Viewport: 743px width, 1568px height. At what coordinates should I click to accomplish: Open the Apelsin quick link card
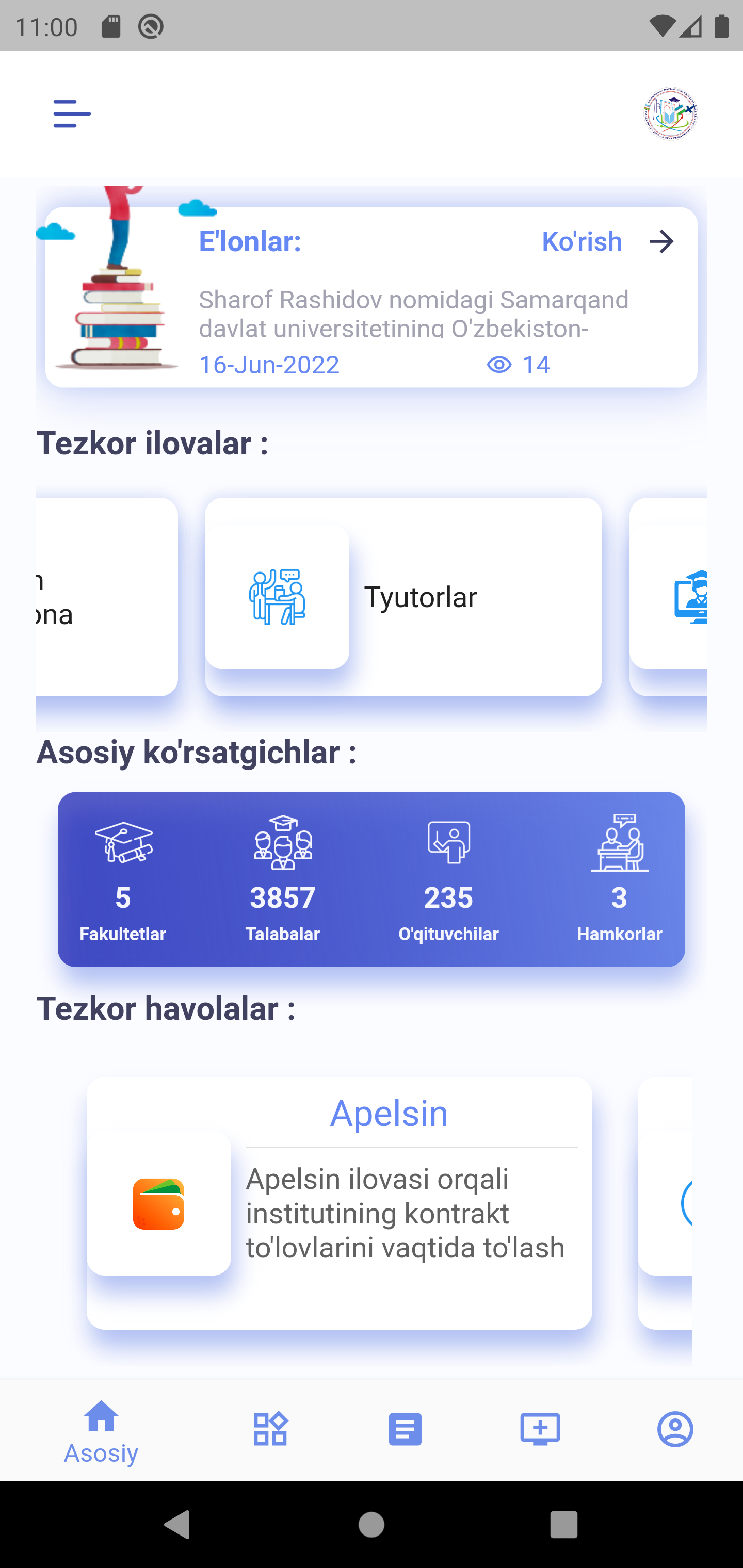pos(339,1203)
